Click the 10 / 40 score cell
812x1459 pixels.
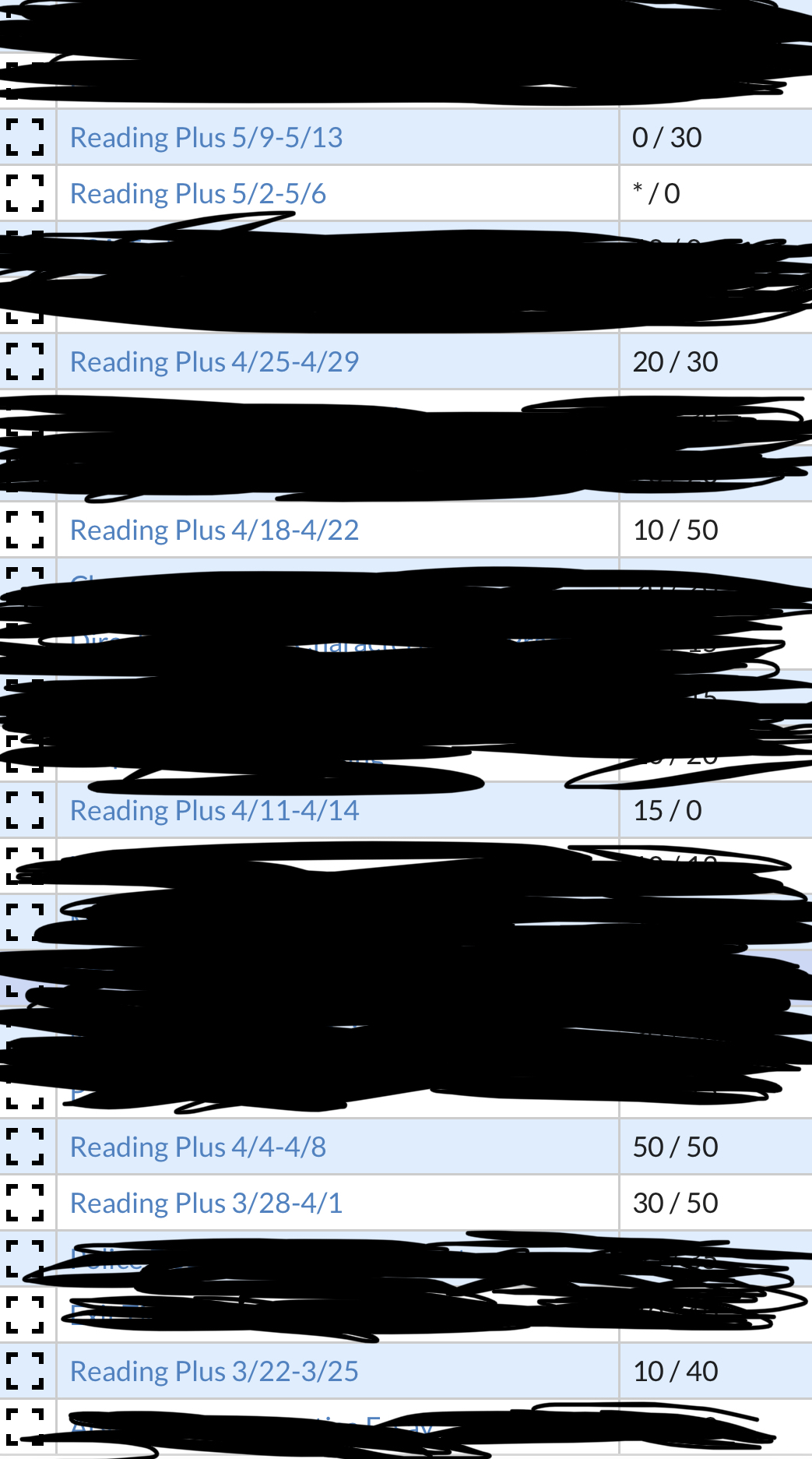coord(673,1371)
